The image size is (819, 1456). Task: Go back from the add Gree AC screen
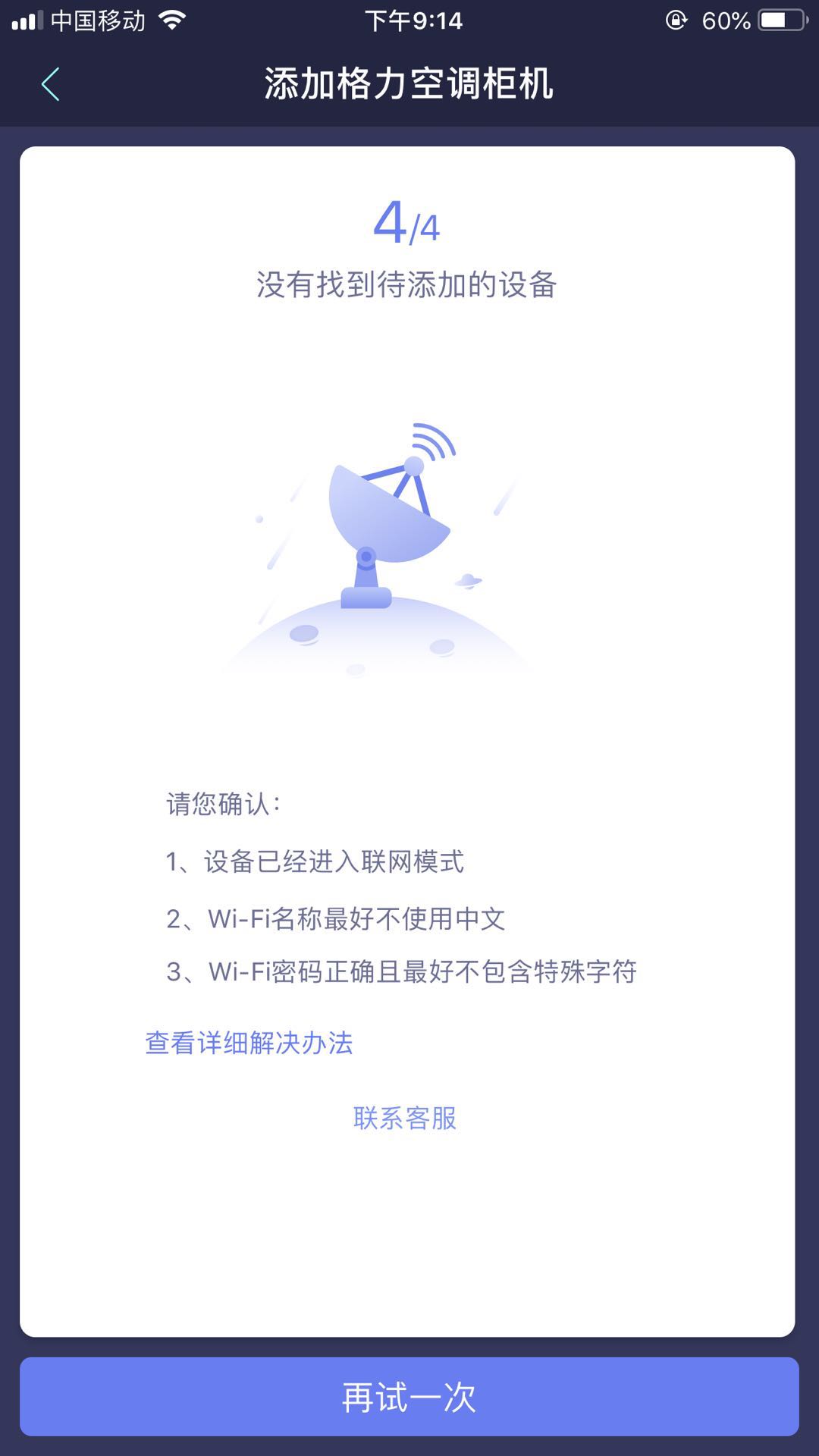pyautogui.click(x=50, y=84)
